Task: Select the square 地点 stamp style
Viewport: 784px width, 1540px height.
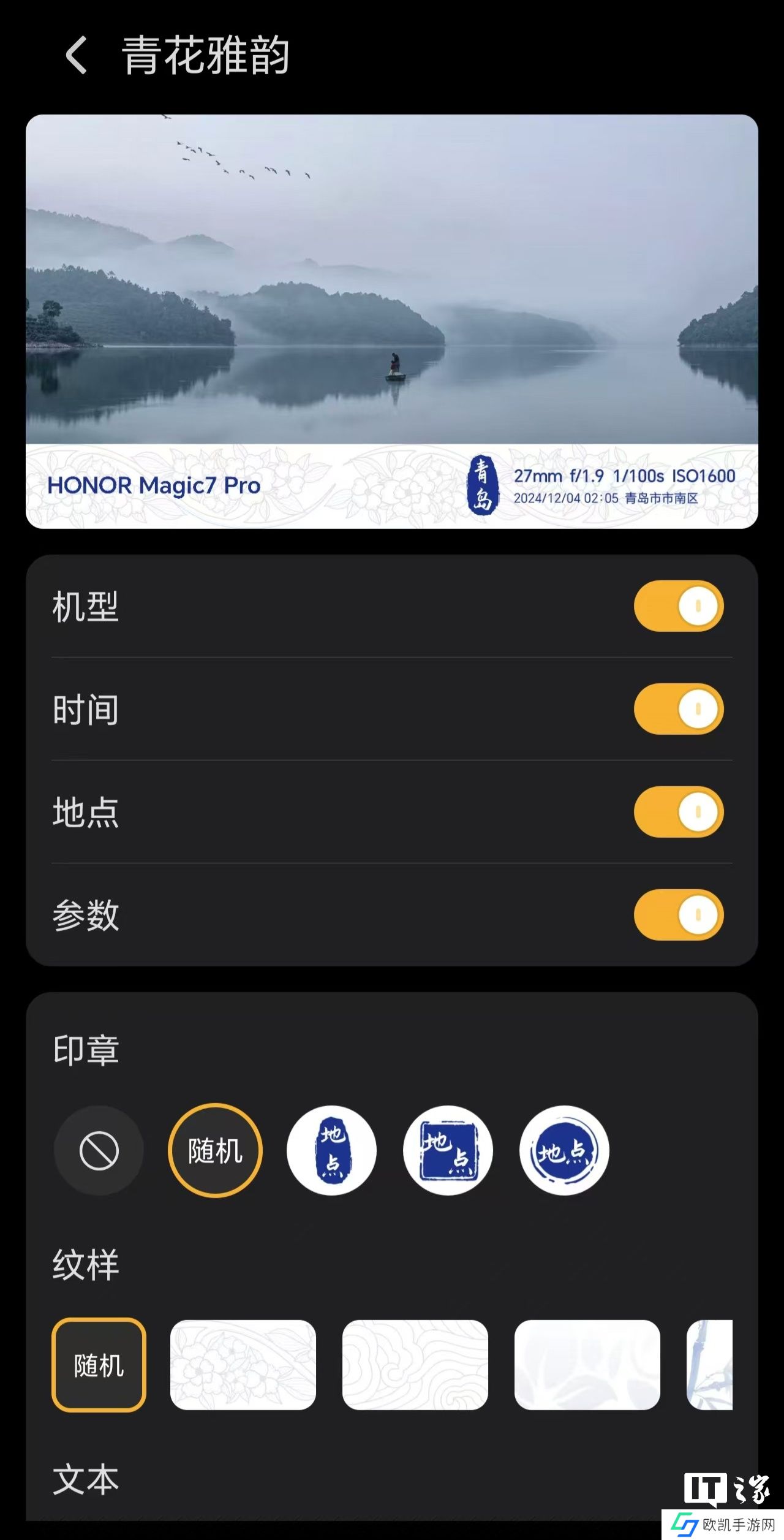Action: click(448, 1151)
